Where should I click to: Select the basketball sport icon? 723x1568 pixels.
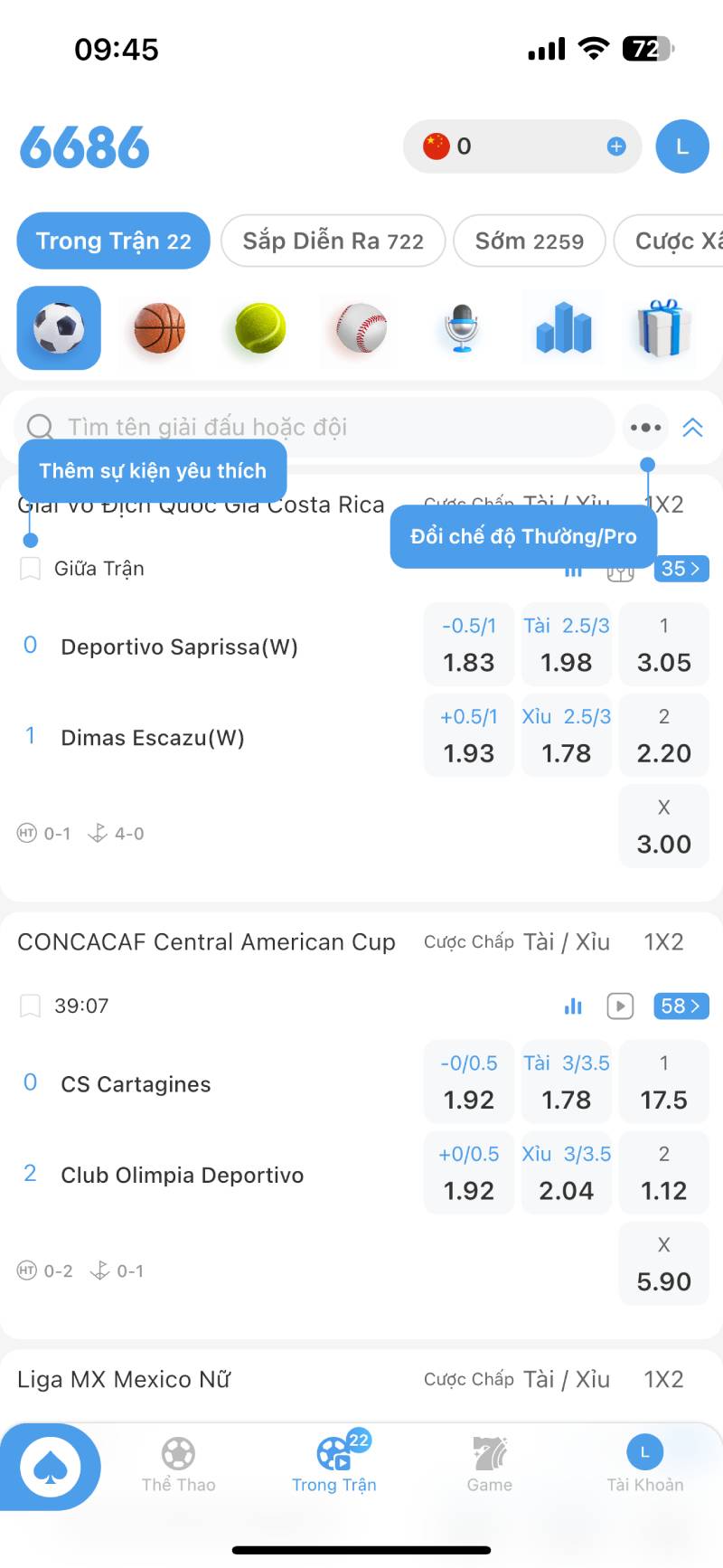160,328
